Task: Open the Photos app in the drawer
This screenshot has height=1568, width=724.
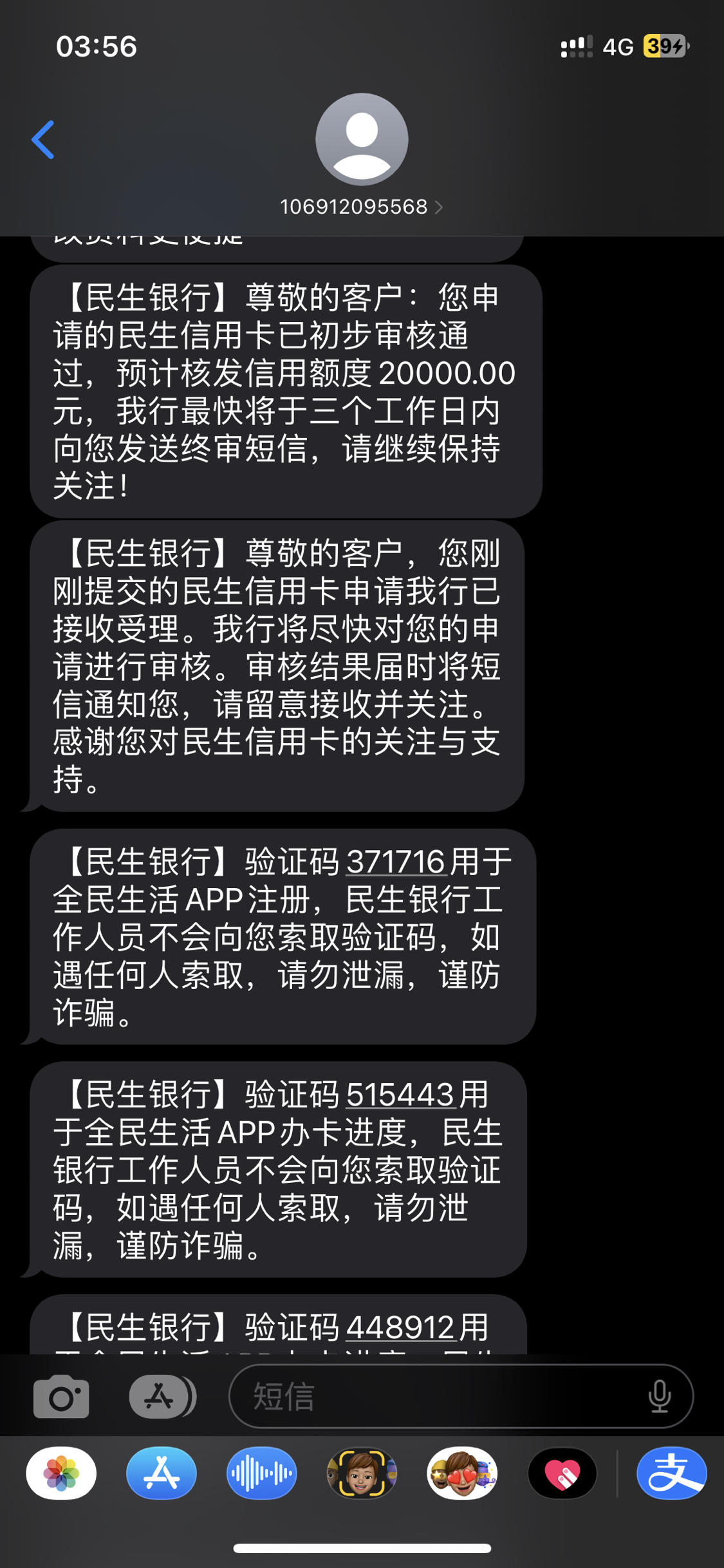Action: pyautogui.click(x=61, y=1473)
